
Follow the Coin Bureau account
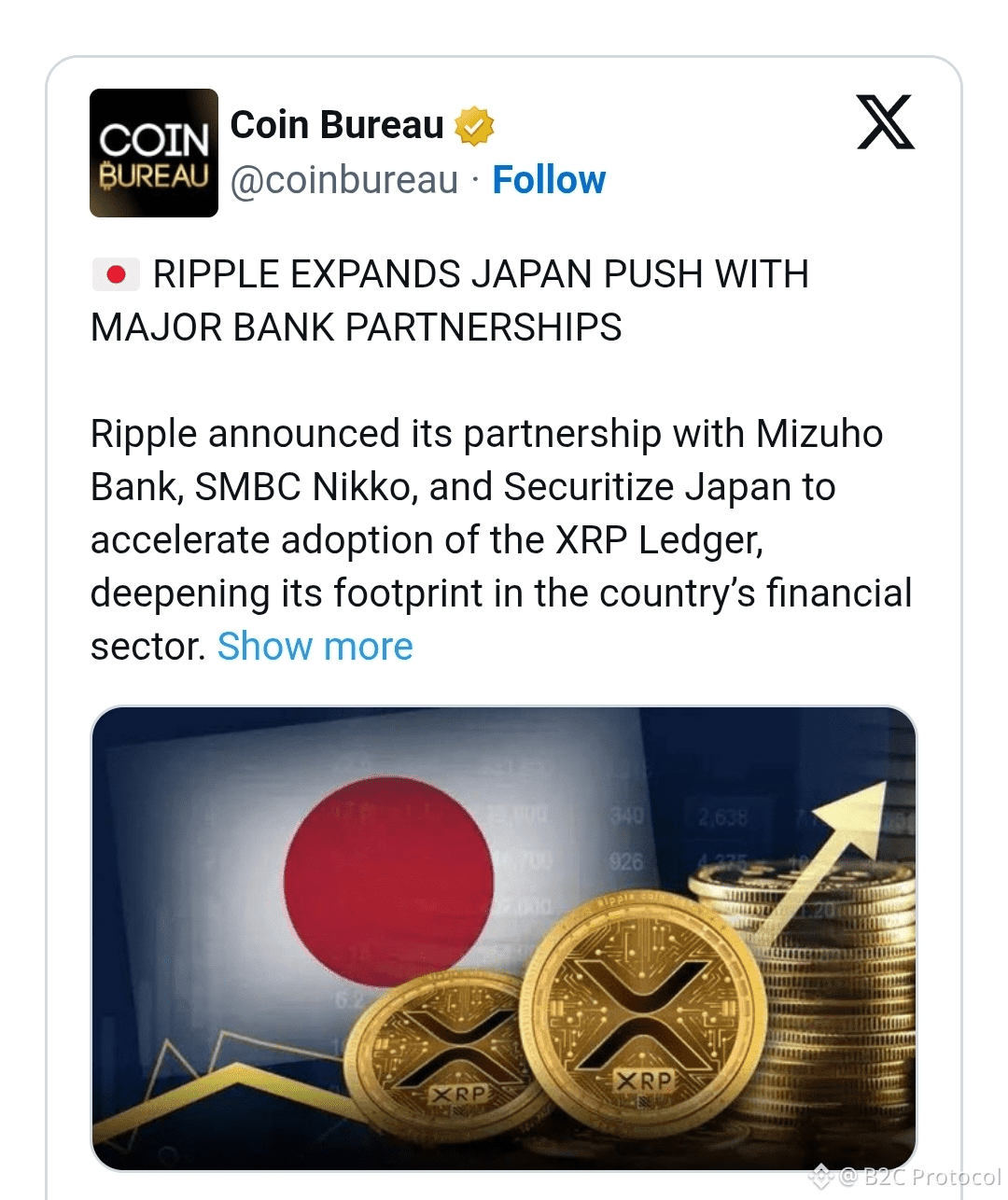(549, 180)
